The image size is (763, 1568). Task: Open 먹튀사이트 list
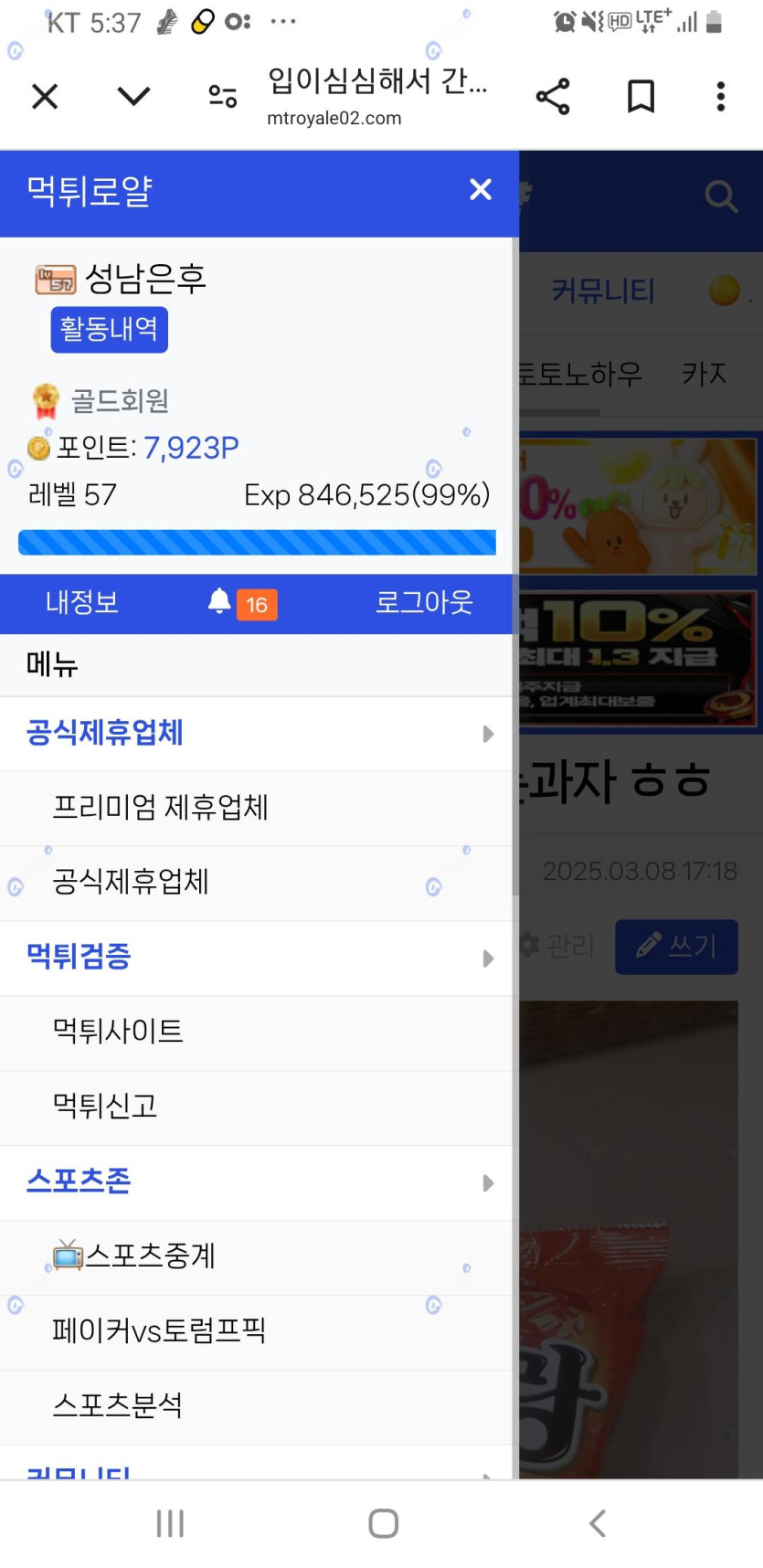click(118, 1032)
